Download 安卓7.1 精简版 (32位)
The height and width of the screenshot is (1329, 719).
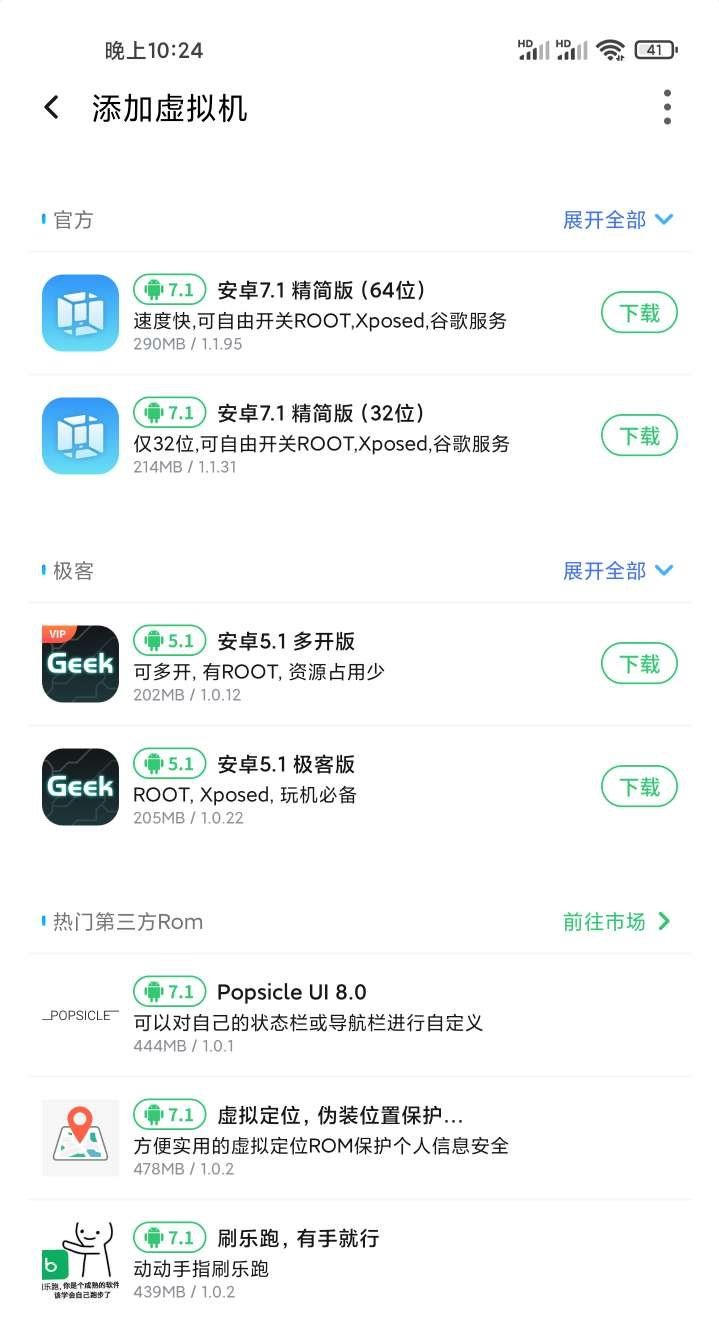(x=639, y=437)
